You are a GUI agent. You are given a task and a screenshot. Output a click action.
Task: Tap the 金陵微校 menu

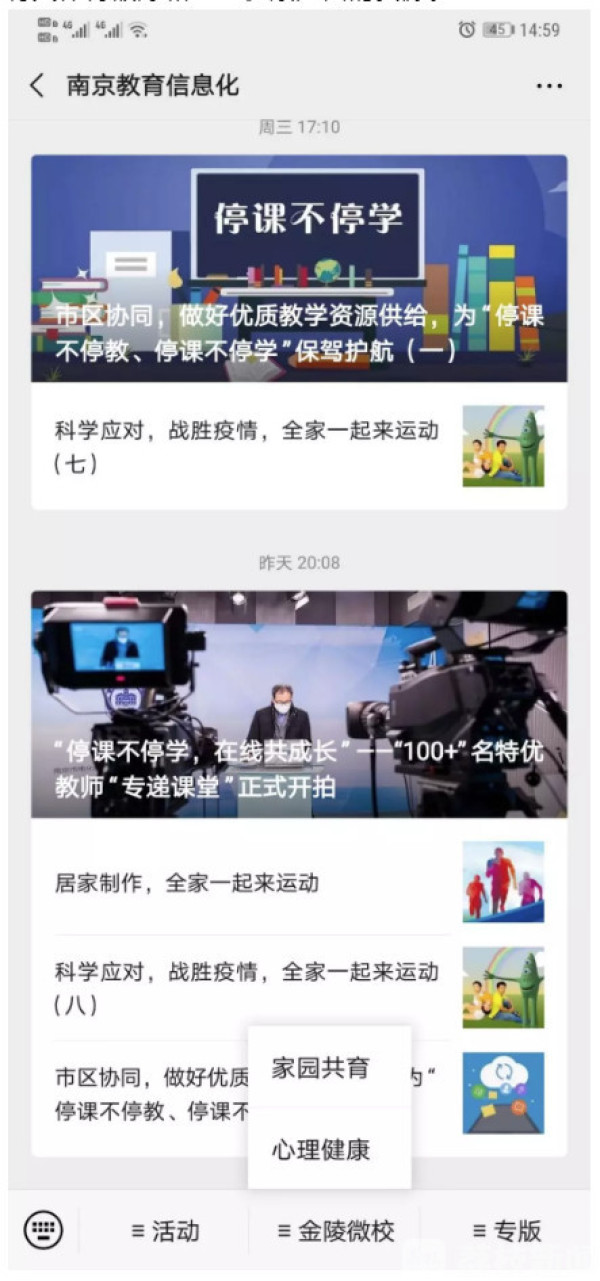click(334, 1230)
